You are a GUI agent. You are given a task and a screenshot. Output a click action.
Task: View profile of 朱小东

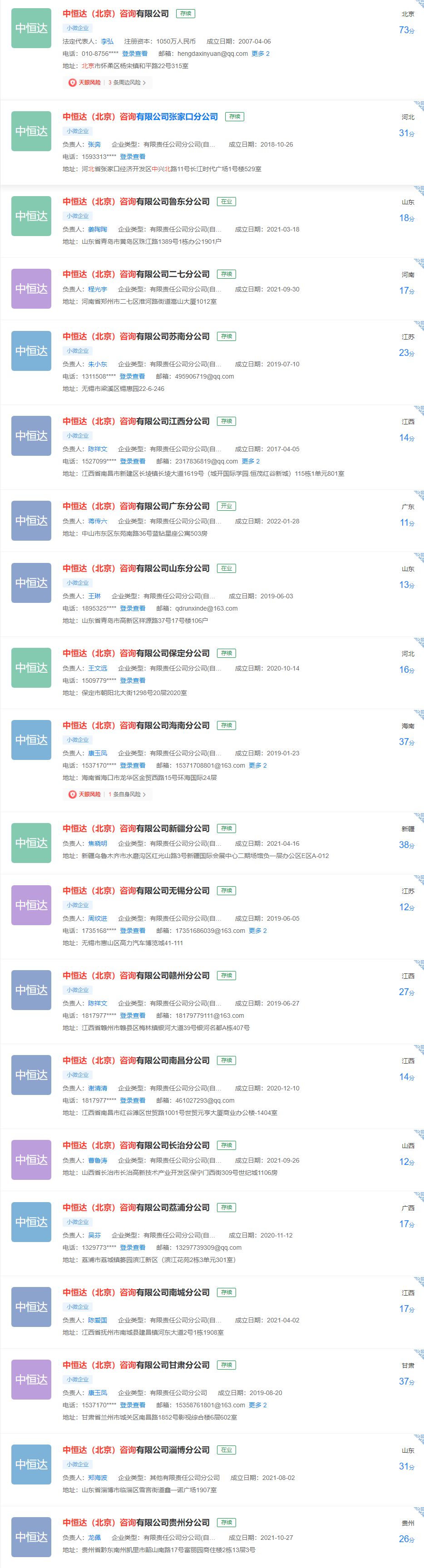[x=97, y=364]
